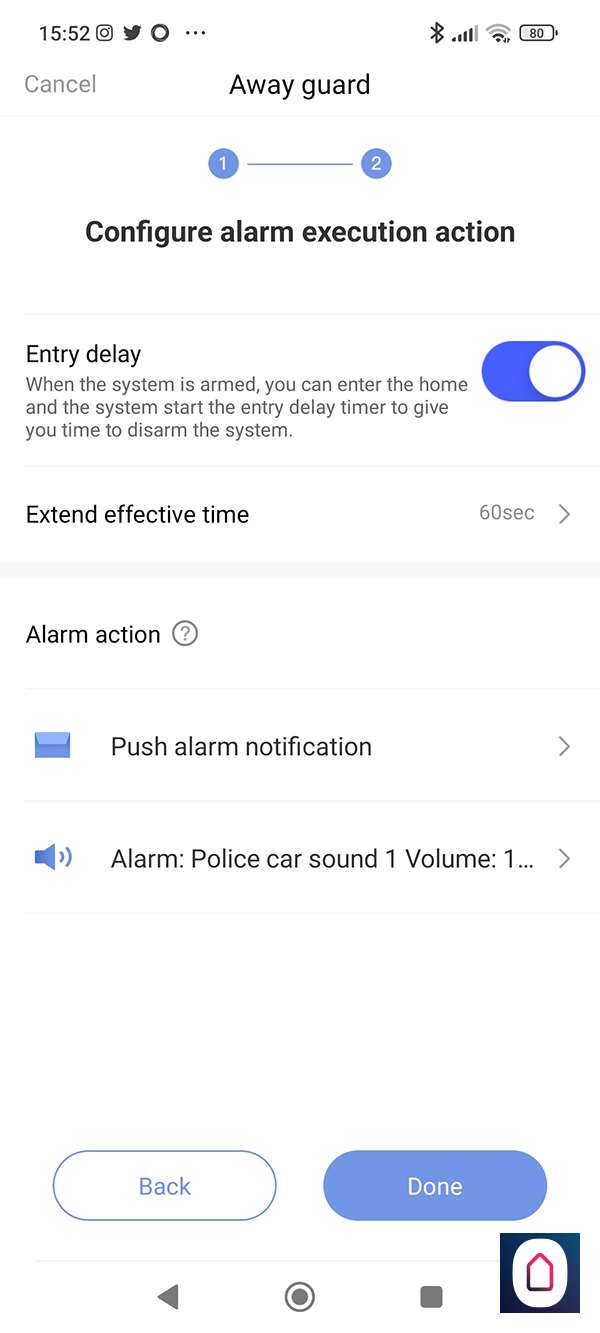
Task: Cancel the Away guard setup
Action: coord(60,84)
